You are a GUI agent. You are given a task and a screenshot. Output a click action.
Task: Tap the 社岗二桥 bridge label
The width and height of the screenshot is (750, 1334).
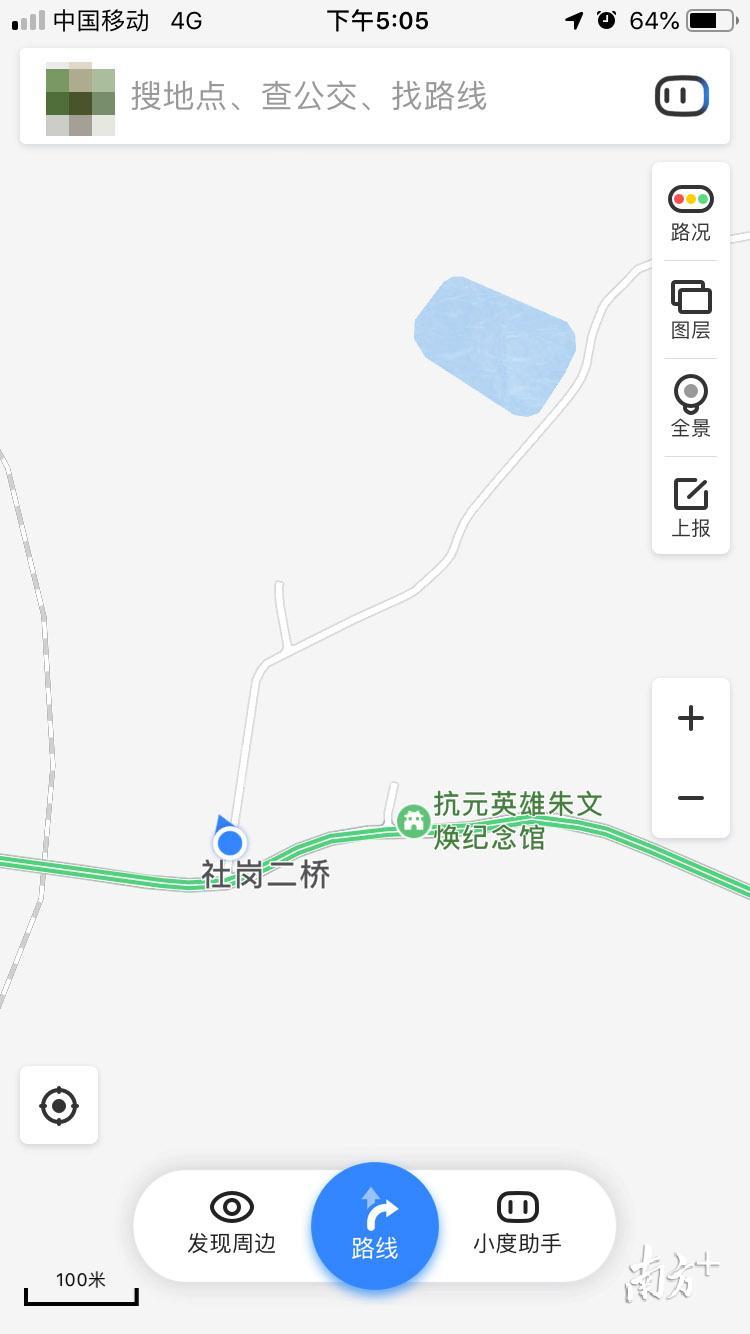(263, 874)
